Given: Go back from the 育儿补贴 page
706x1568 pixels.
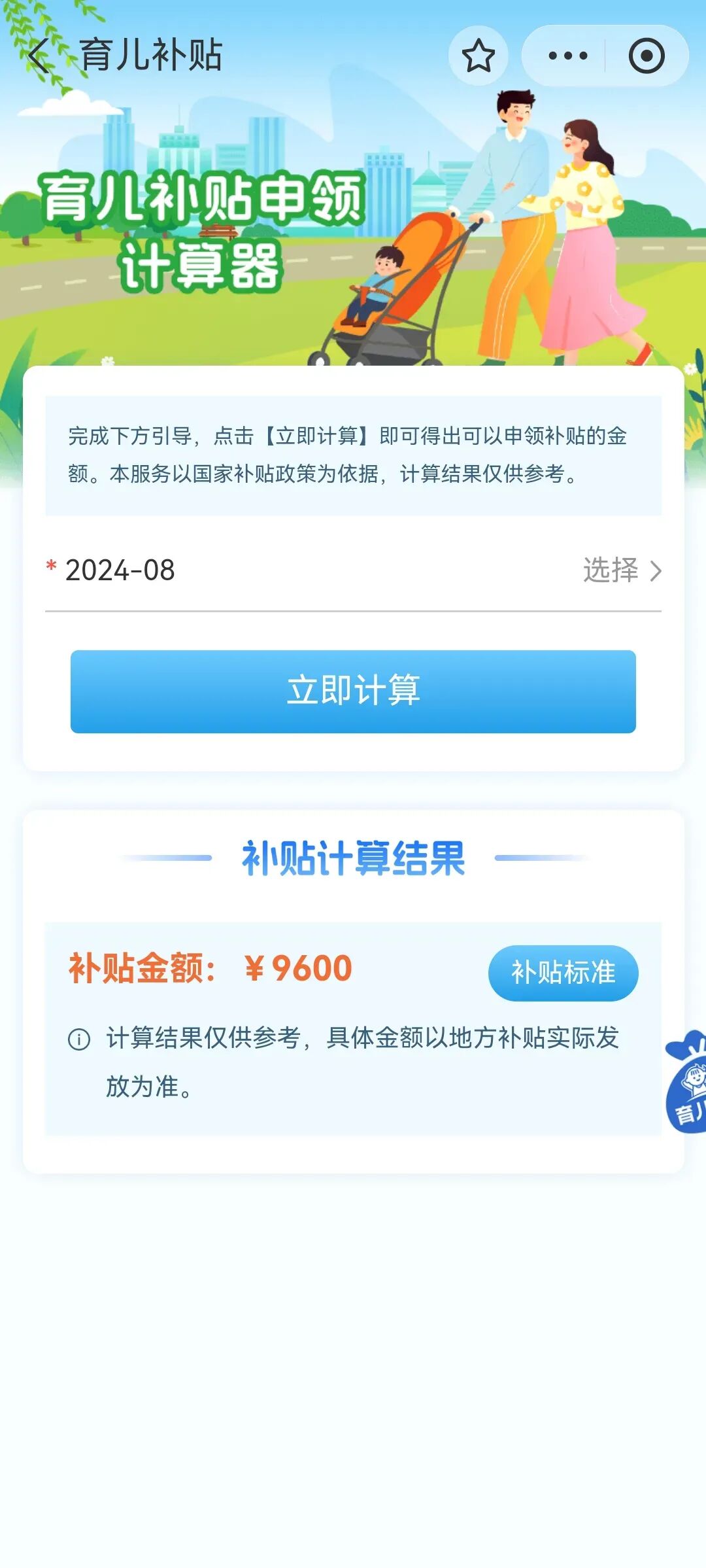Looking at the screenshot, I should (x=39, y=55).
